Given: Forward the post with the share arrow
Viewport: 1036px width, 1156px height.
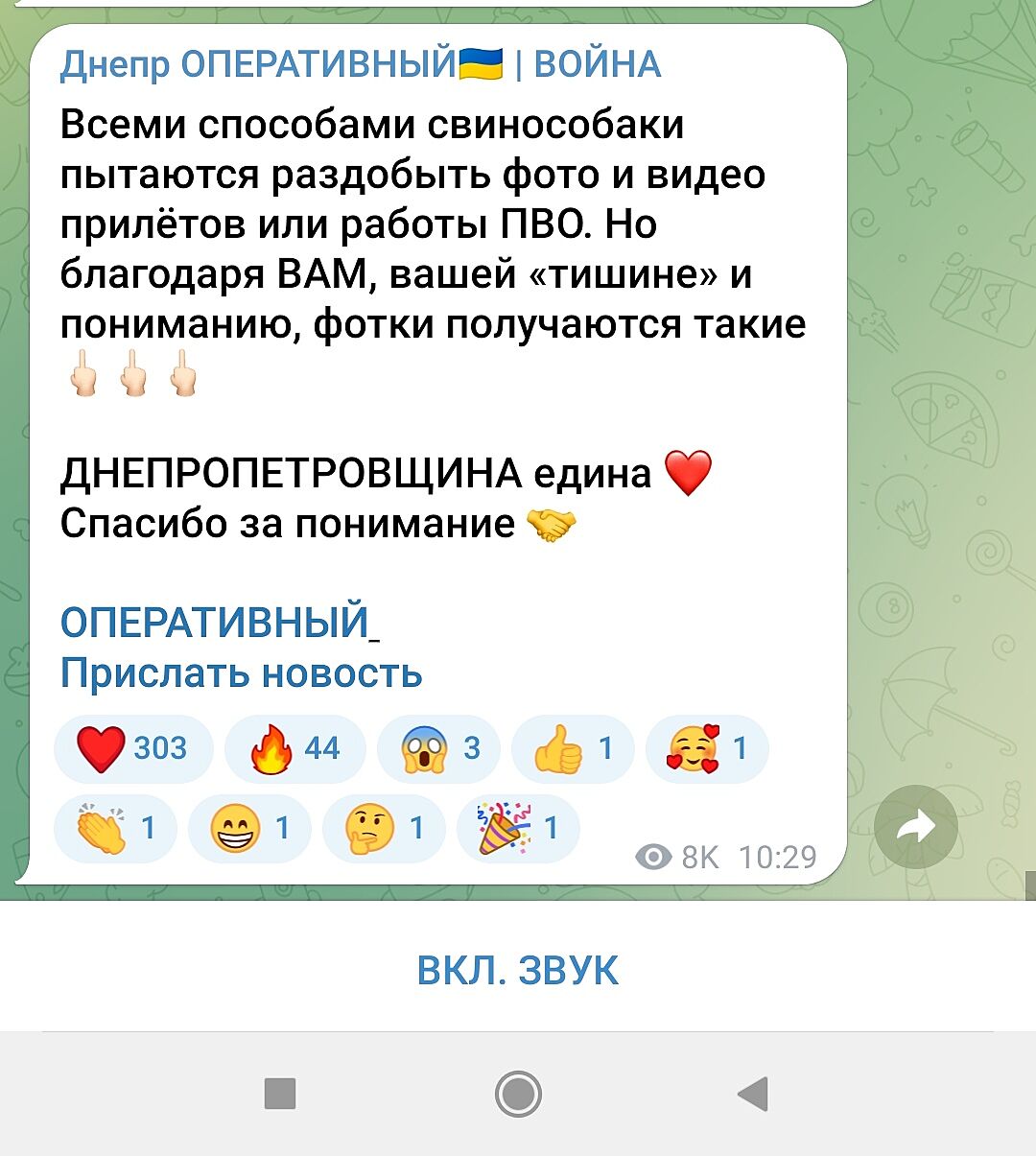Looking at the screenshot, I should point(916,827).
